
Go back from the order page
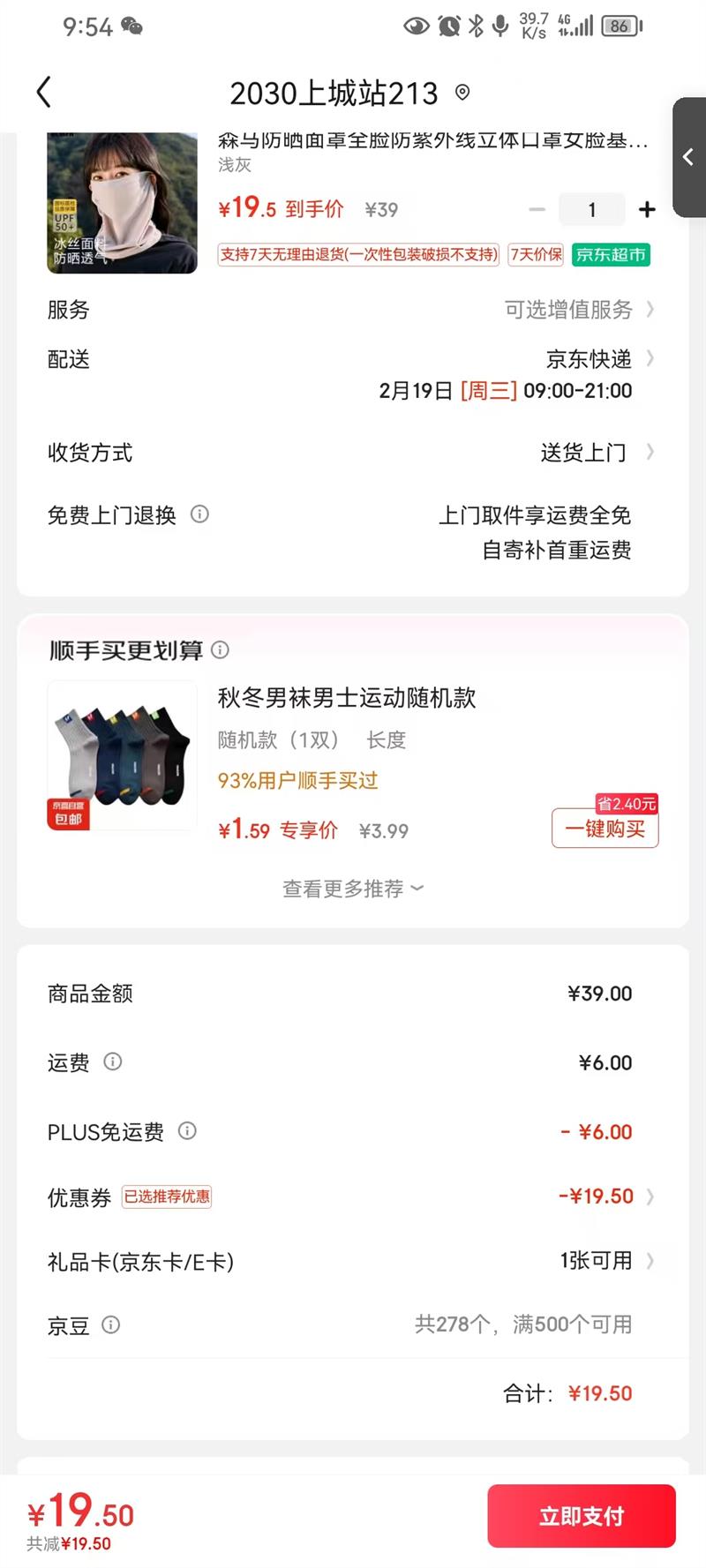coord(44,93)
